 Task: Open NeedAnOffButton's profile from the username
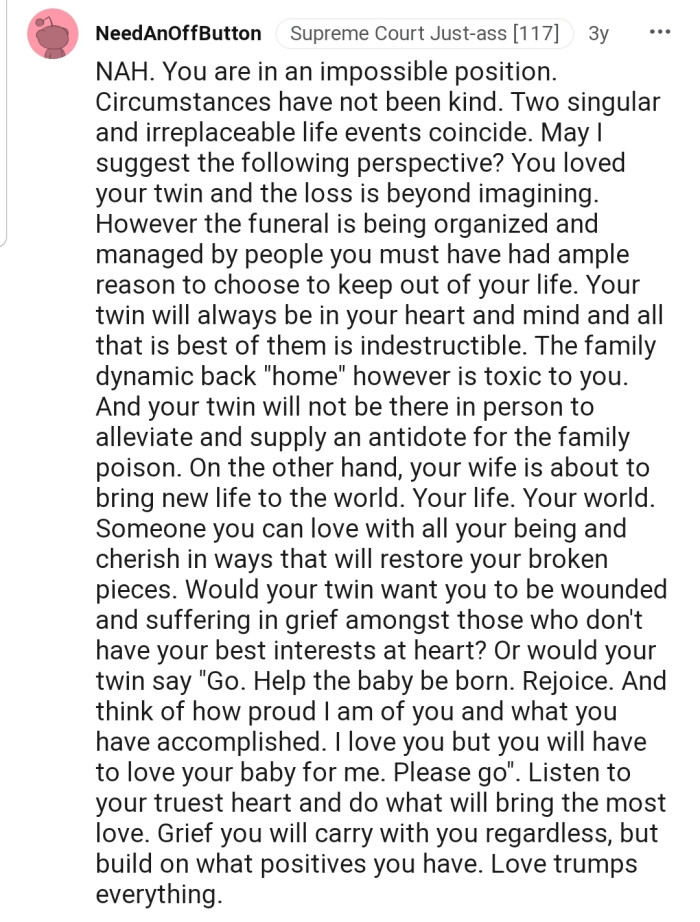click(x=178, y=33)
